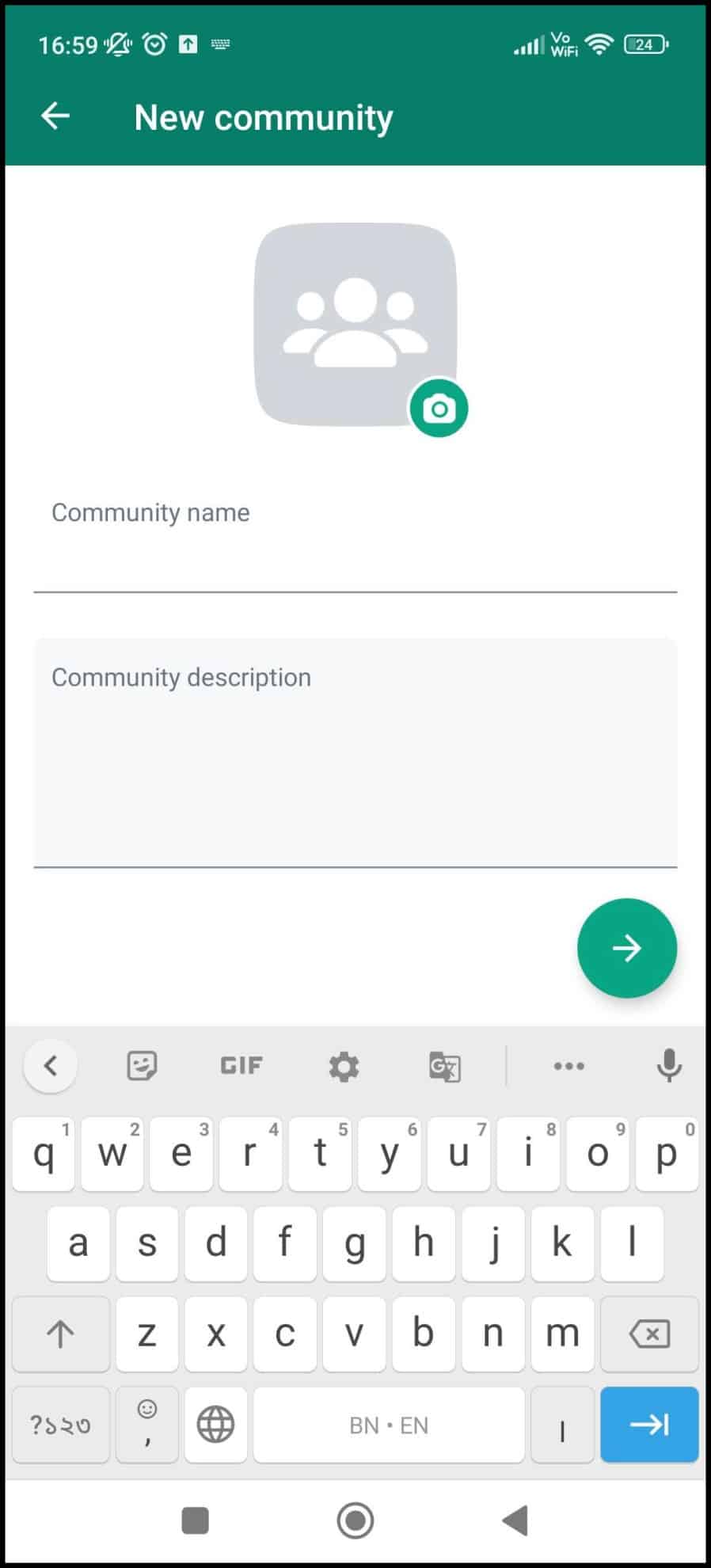Hit the backspace key
The height and width of the screenshot is (1568, 711).
tap(649, 1334)
